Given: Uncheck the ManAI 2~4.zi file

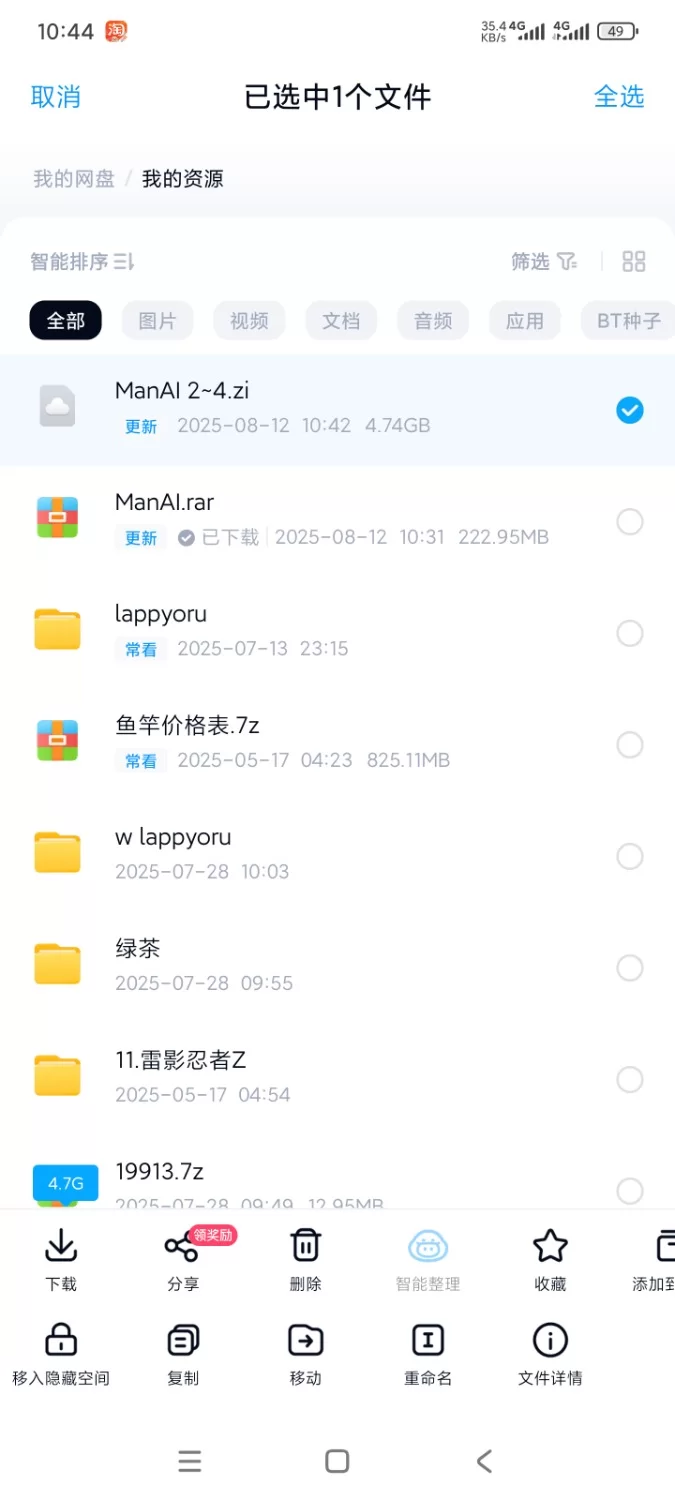Looking at the screenshot, I should [x=629, y=410].
